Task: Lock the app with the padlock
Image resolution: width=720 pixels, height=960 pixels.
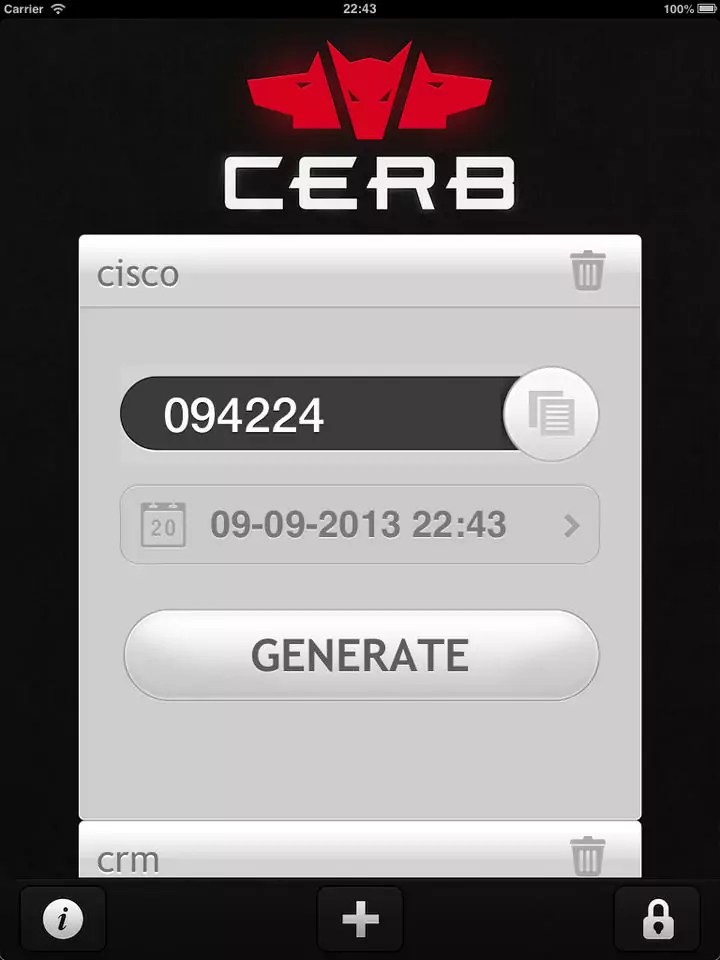Action: coord(657,918)
